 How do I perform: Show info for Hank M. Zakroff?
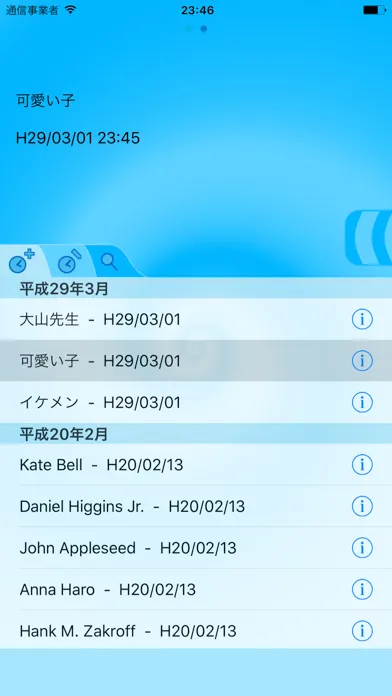coord(362,631)
